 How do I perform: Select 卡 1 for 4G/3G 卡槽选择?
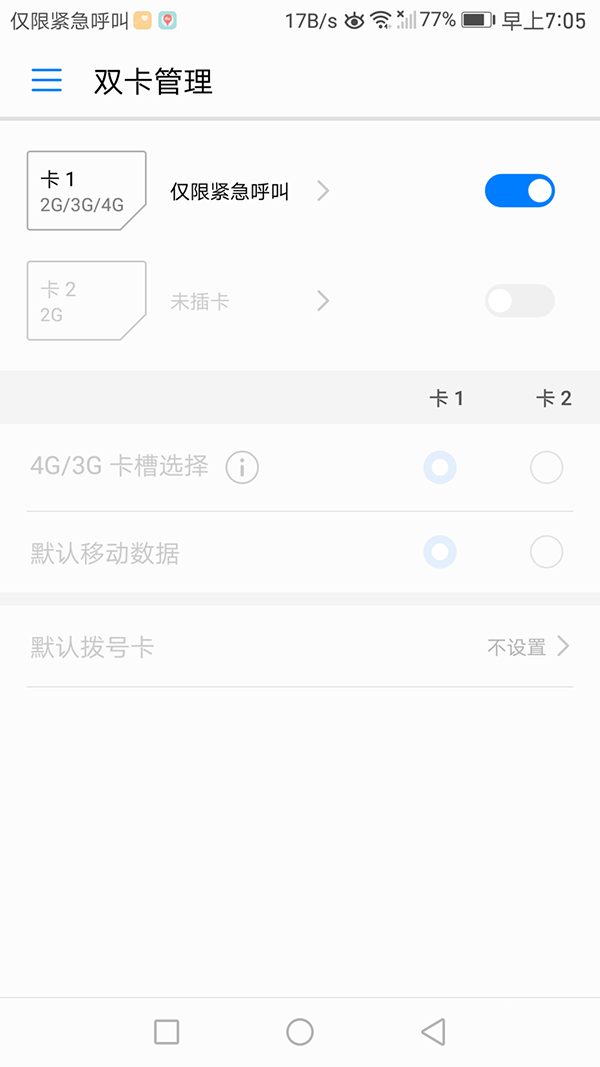(x=440, y=467)
